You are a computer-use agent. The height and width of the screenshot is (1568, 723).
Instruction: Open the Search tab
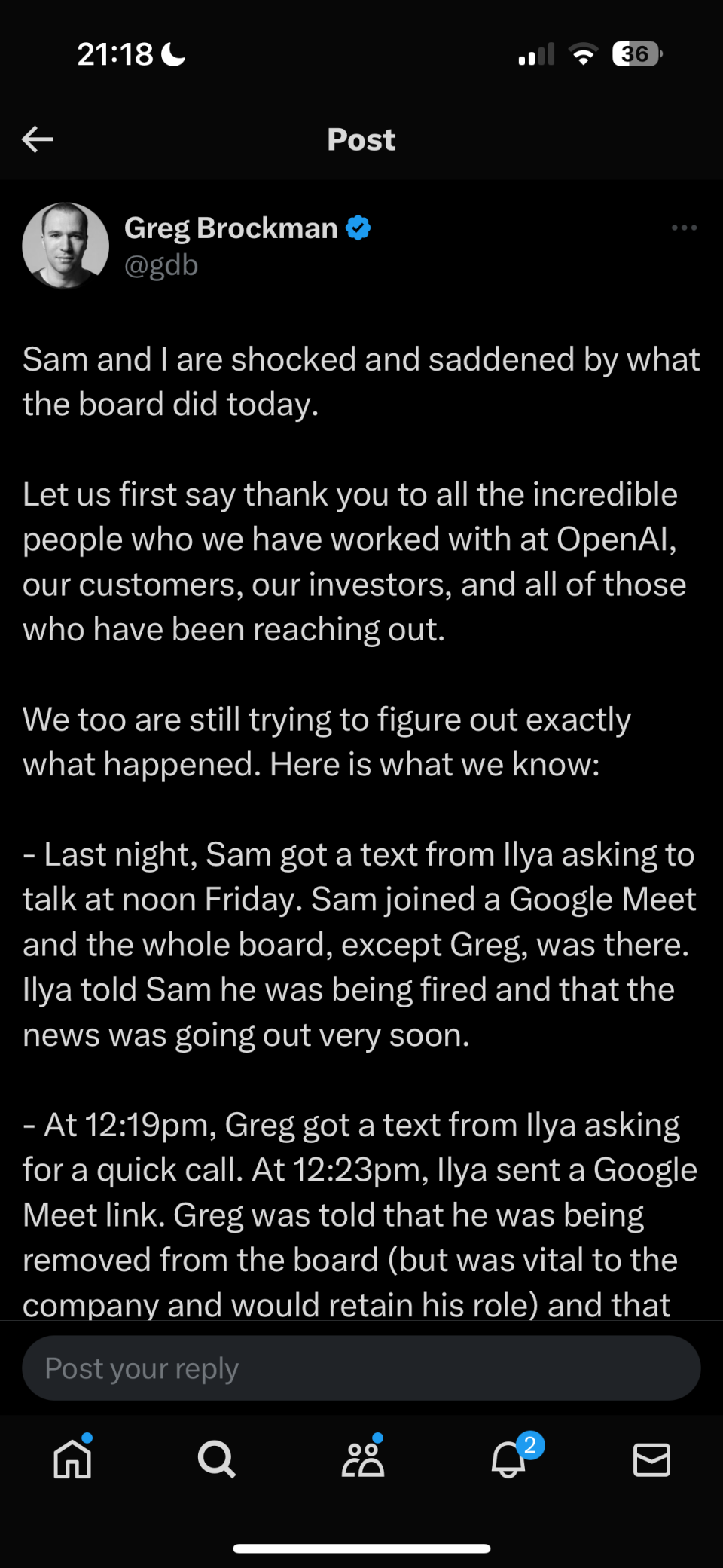(217, 1459)
